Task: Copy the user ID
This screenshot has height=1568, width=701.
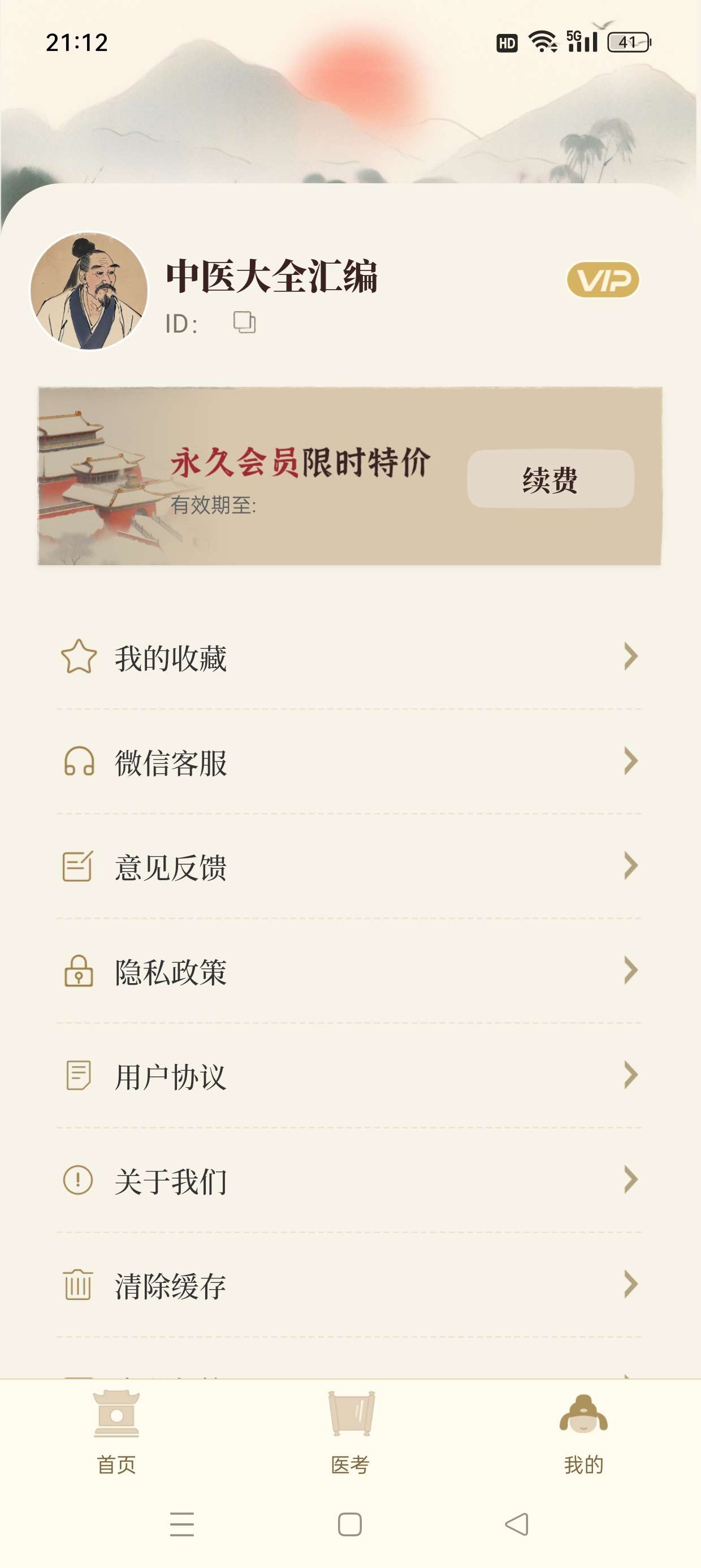Action: (x=244, y=322)
